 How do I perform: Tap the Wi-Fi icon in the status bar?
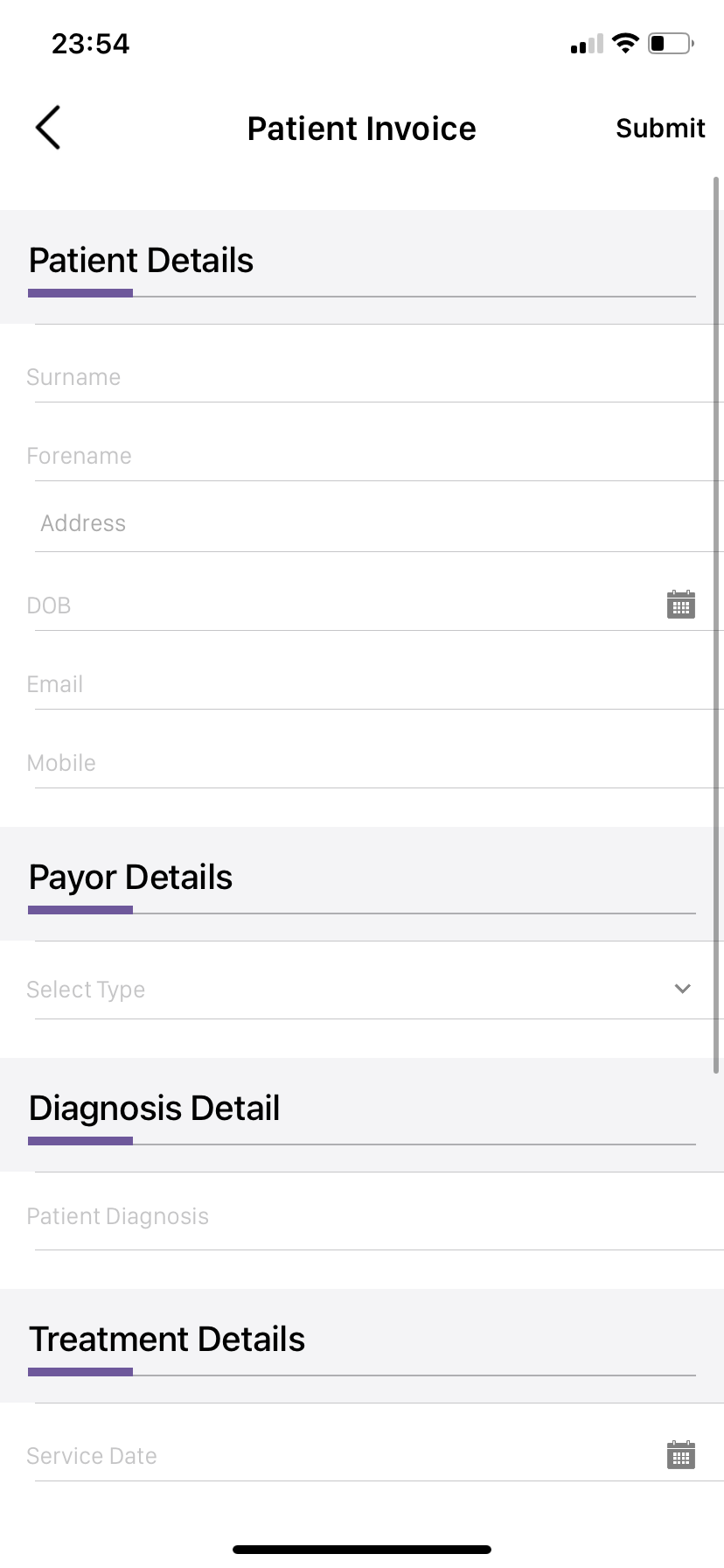pyautogui.click(x=625, y=42)
